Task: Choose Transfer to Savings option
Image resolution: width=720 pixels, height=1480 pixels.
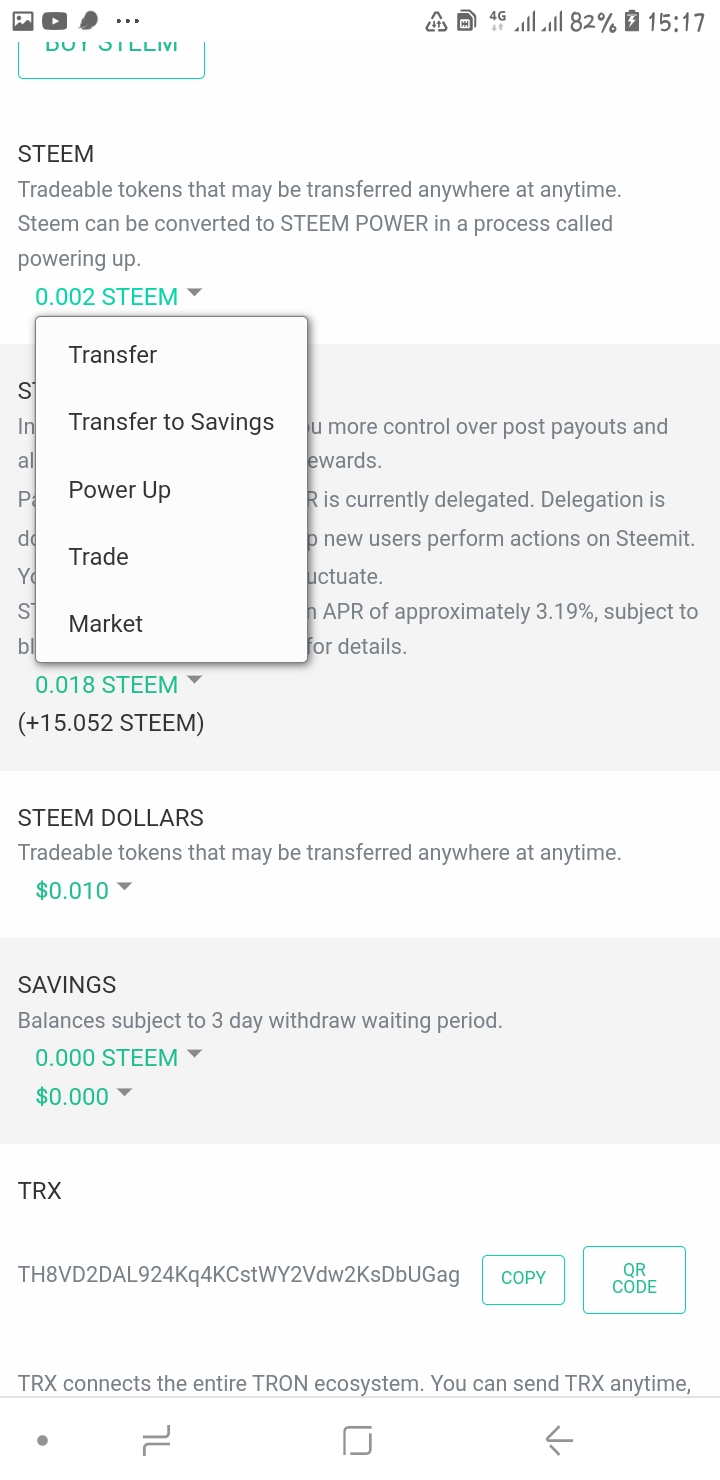Action: click(171, 422)
